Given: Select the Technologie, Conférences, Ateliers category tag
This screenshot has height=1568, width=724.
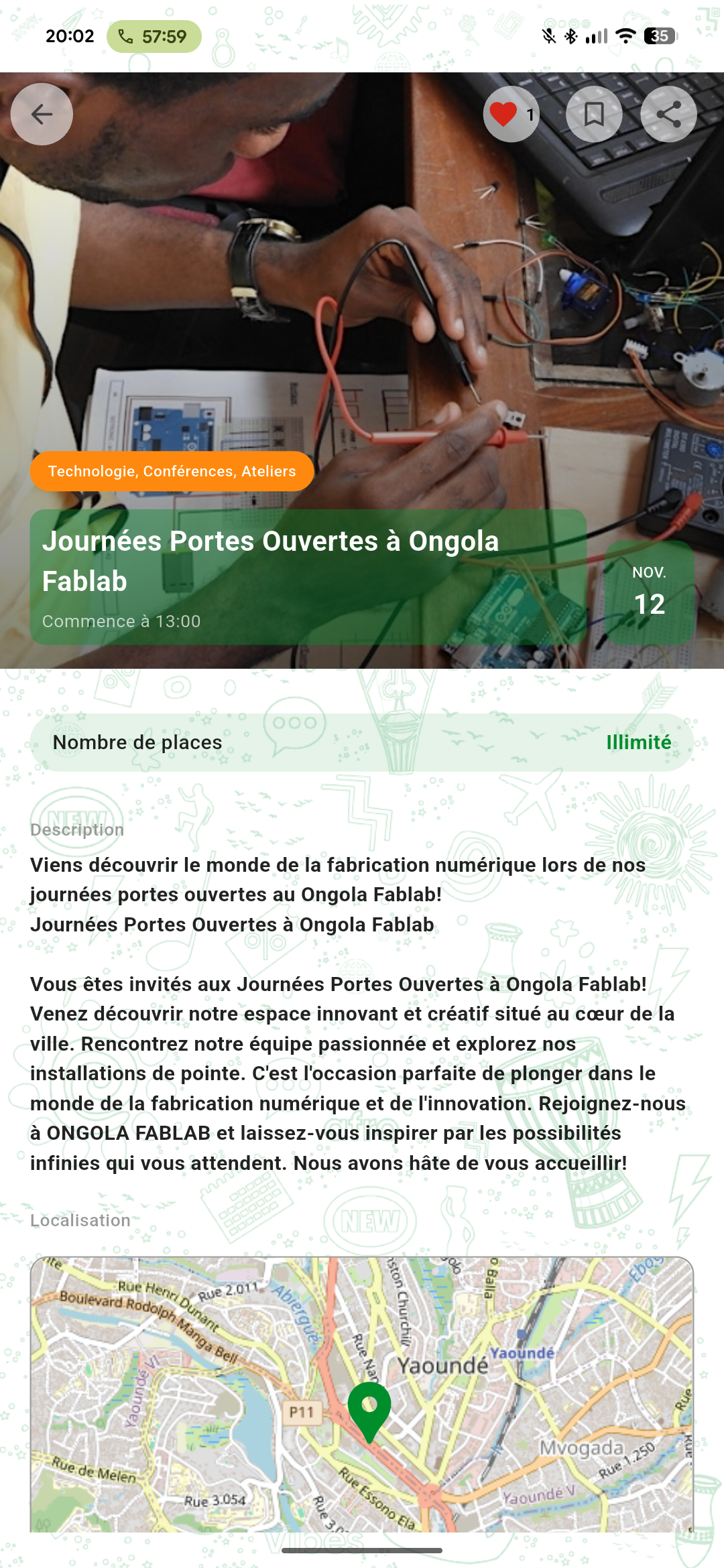Looking at the screenshot, I should coord(172,472).
